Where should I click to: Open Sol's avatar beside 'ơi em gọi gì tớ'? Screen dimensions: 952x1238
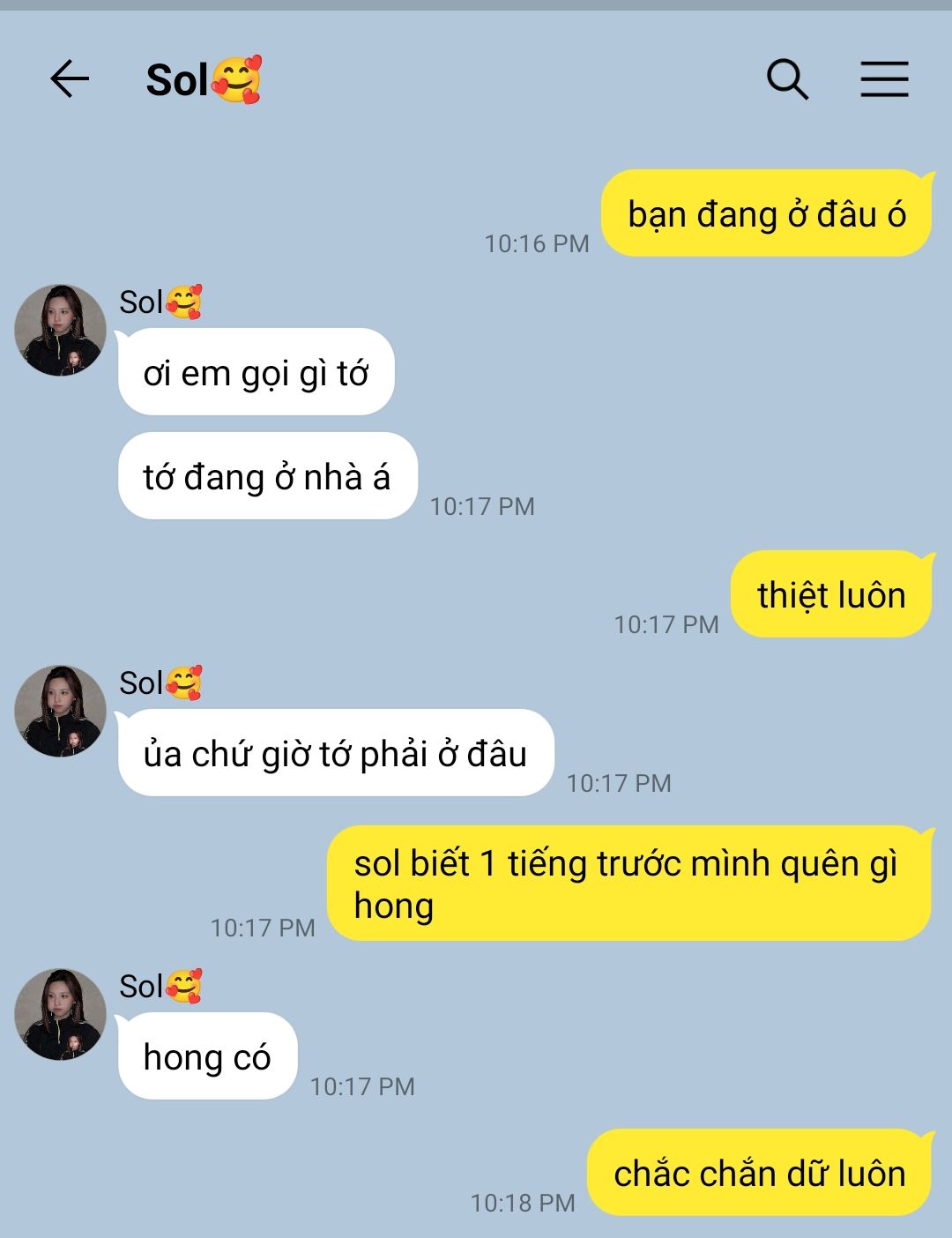(60, 330)
